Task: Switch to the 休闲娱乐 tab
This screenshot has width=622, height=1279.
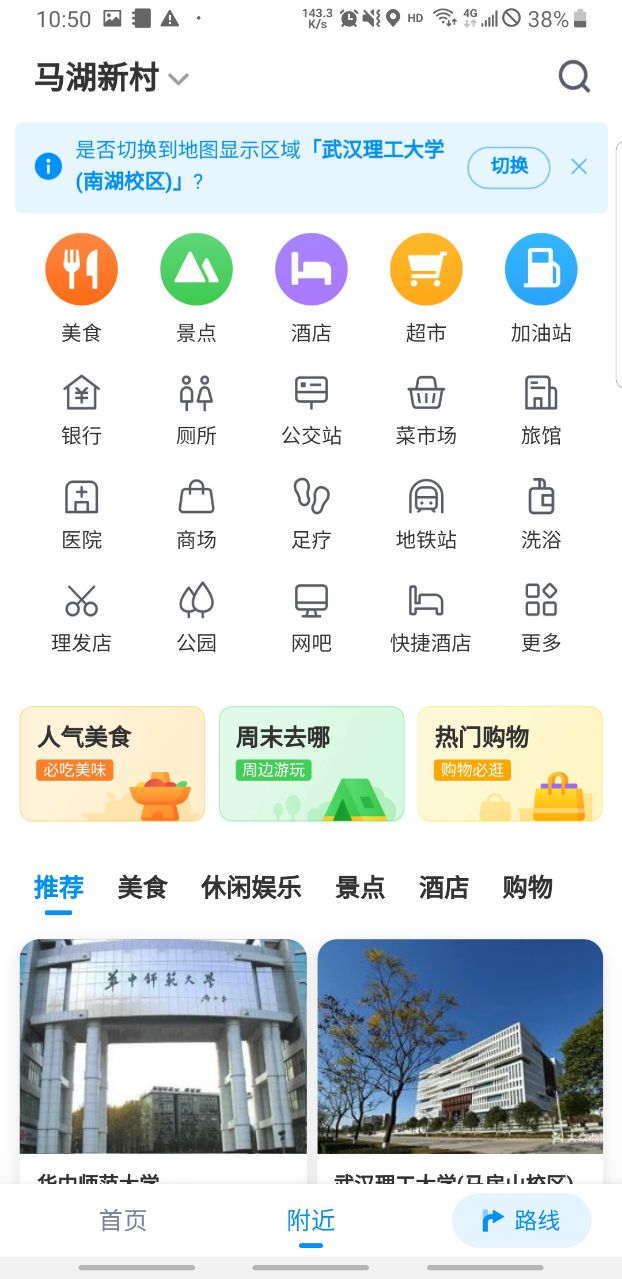Action: pos(251,887)
